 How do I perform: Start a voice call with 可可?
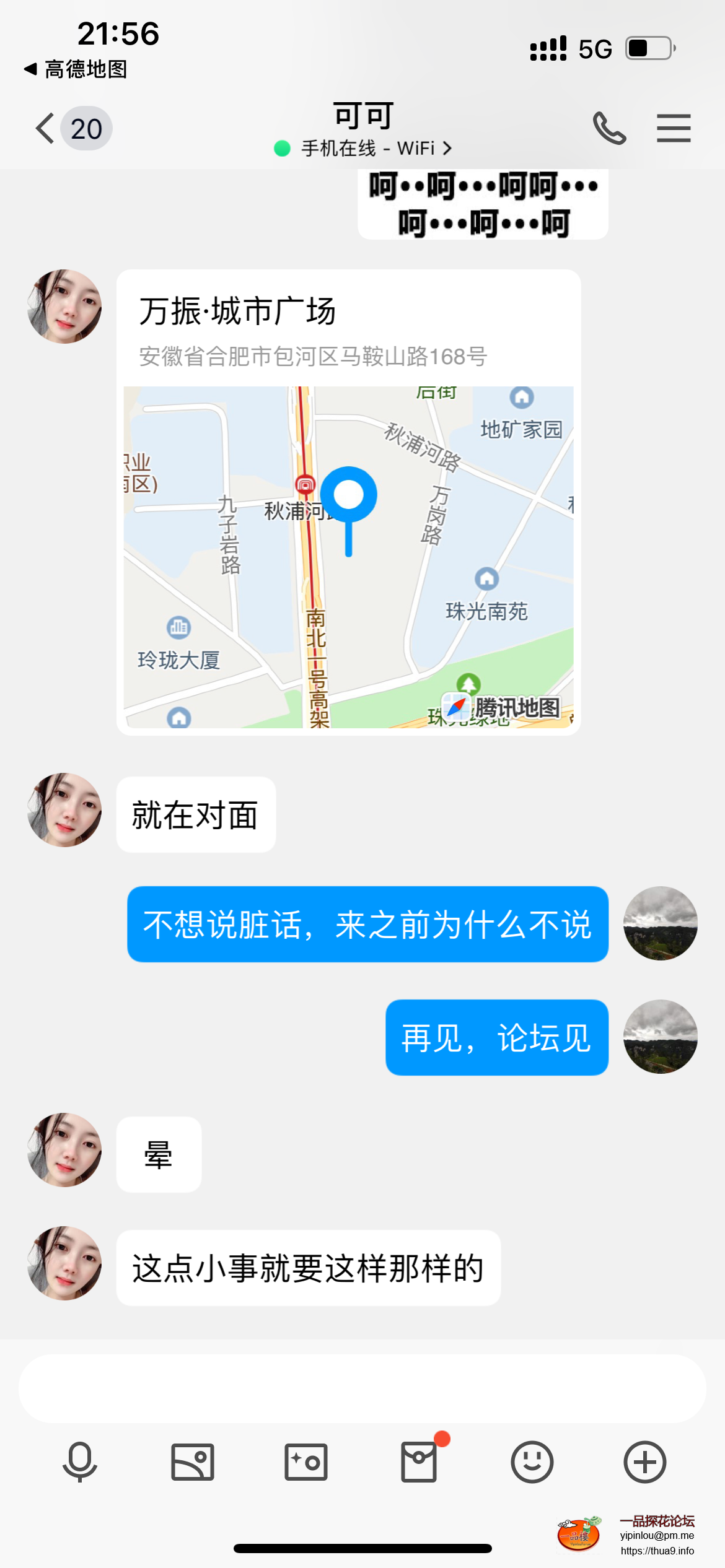609,128
